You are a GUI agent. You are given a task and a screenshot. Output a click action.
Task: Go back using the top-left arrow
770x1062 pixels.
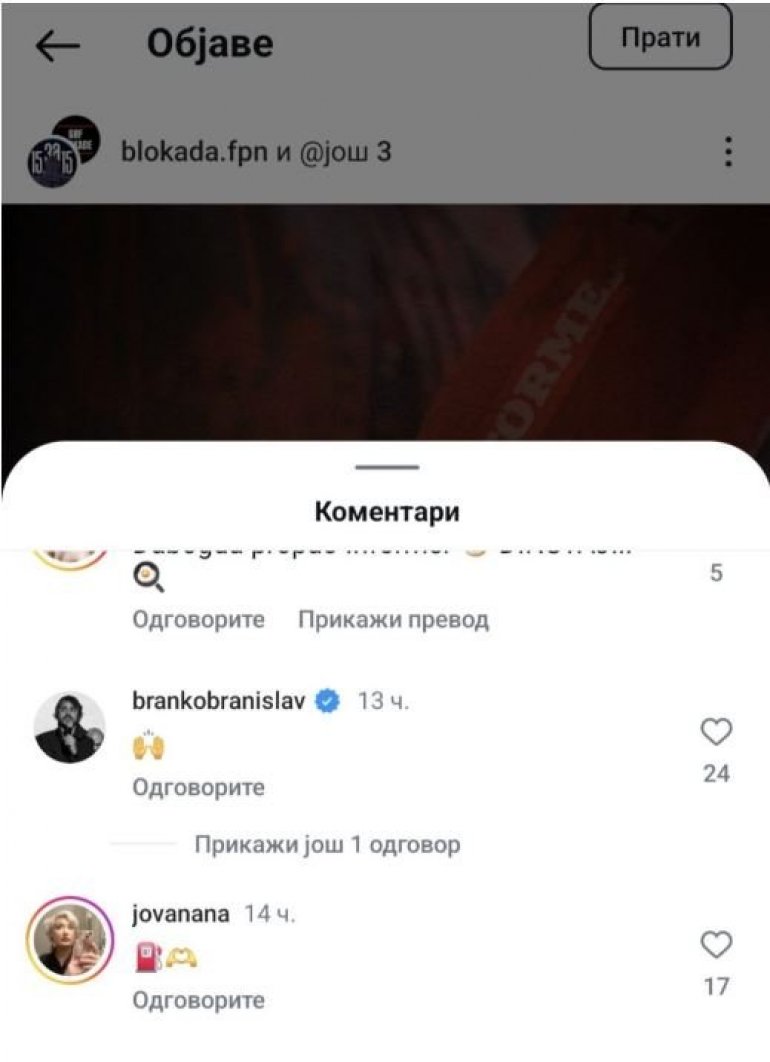pos(57,45)
